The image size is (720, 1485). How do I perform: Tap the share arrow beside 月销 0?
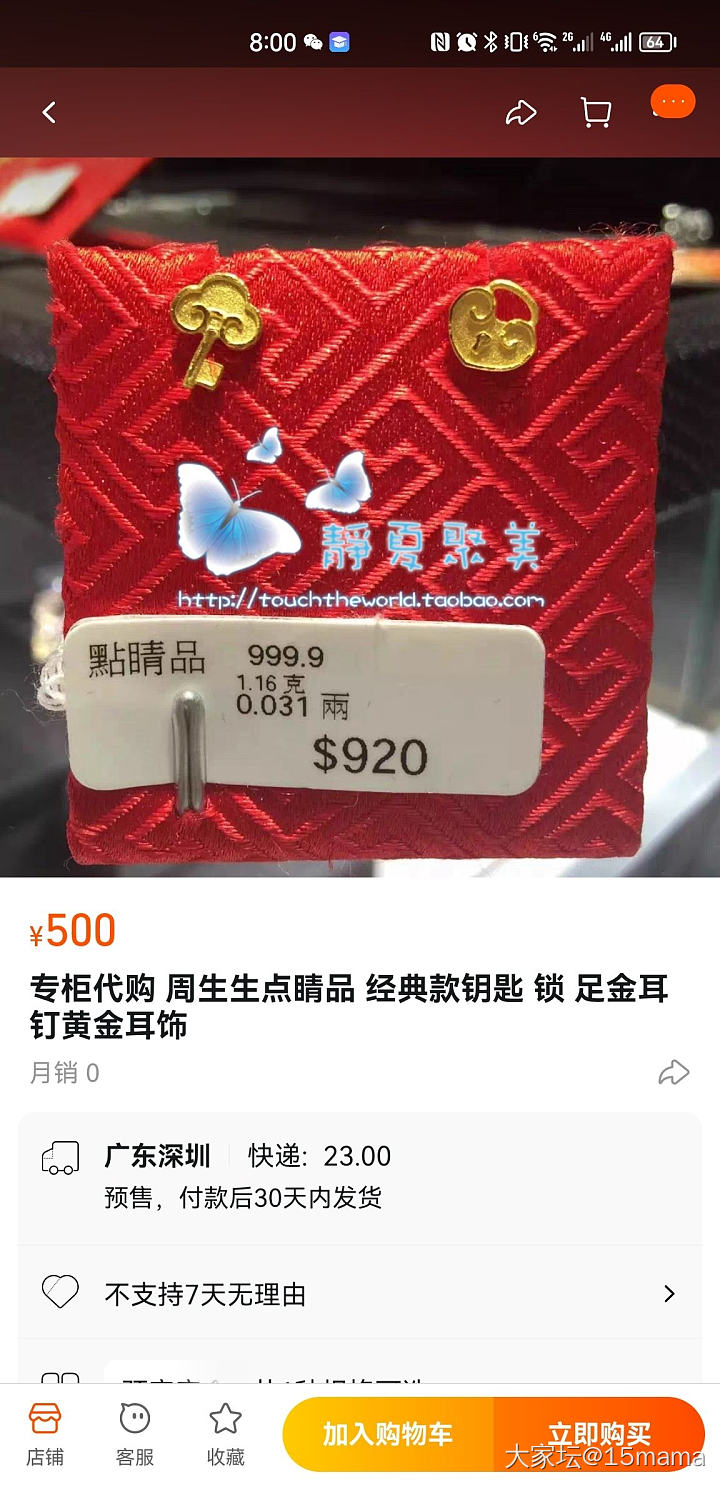[x=673, y=1073]
